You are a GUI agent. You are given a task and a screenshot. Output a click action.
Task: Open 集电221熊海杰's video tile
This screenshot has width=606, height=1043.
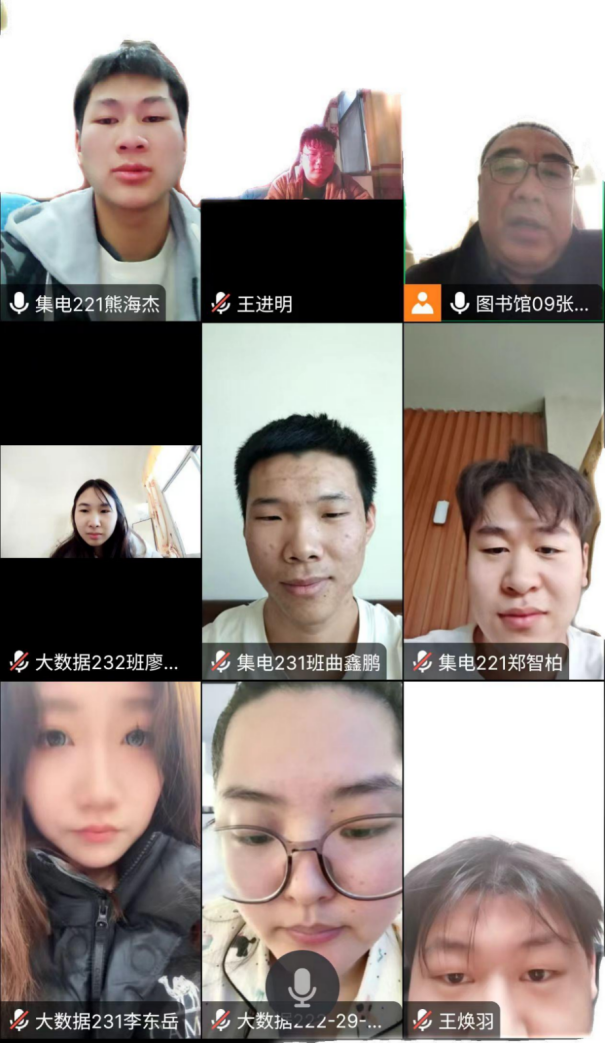tap(100, 170)
